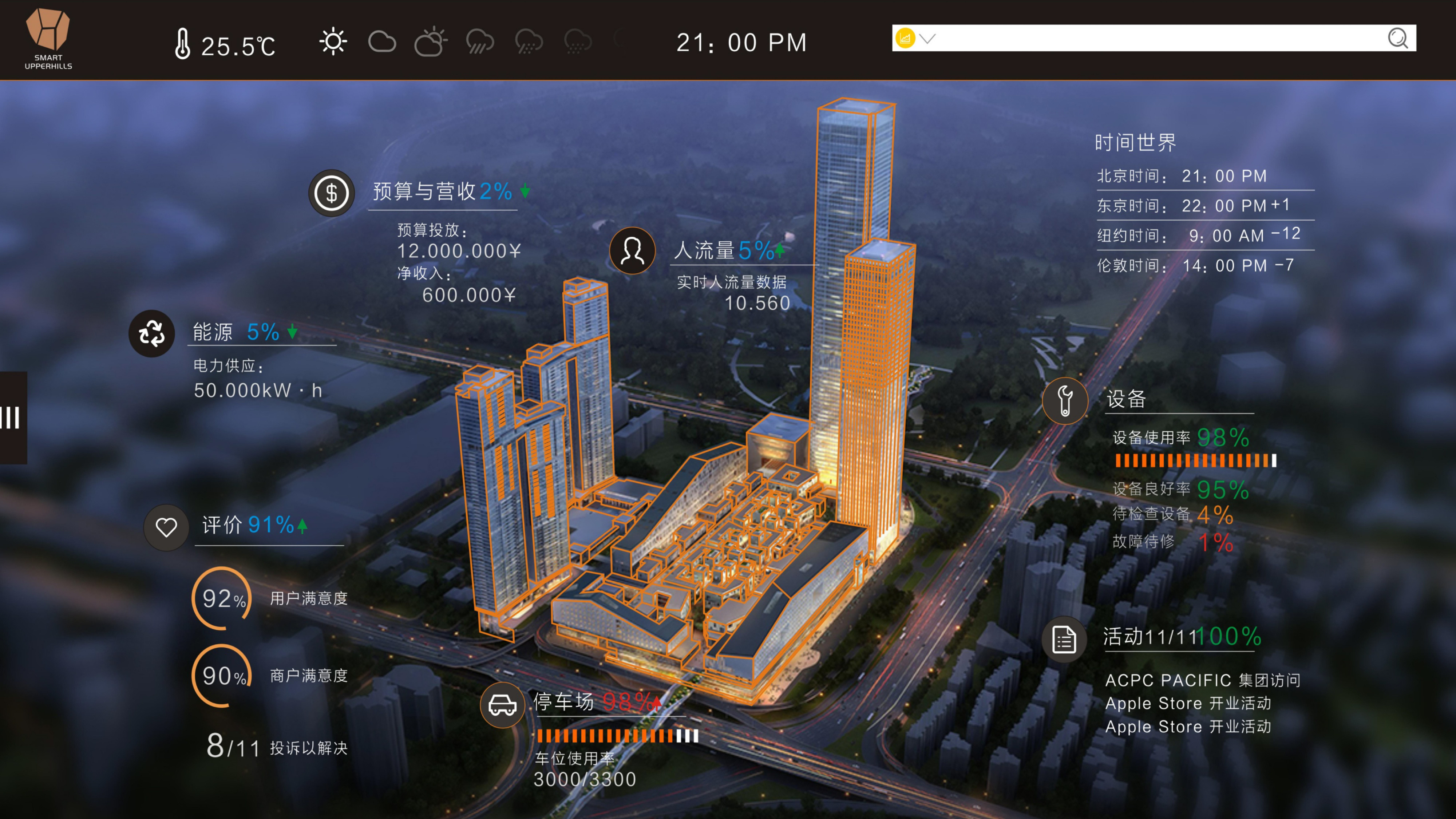
Task: Open the visitor flow person icon
Action: 632,250
